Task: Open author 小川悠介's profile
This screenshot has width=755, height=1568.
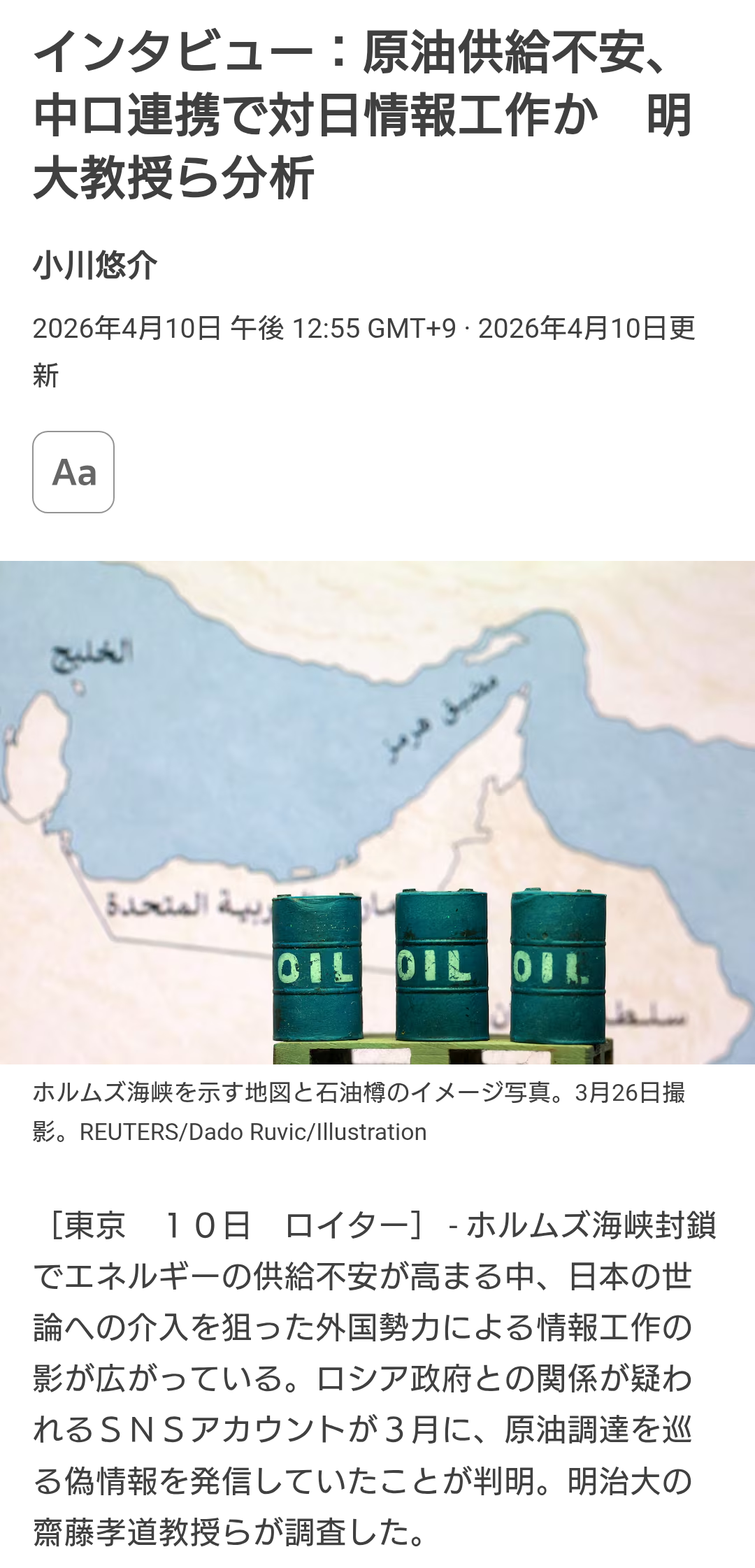Action: tap(95, 265)
